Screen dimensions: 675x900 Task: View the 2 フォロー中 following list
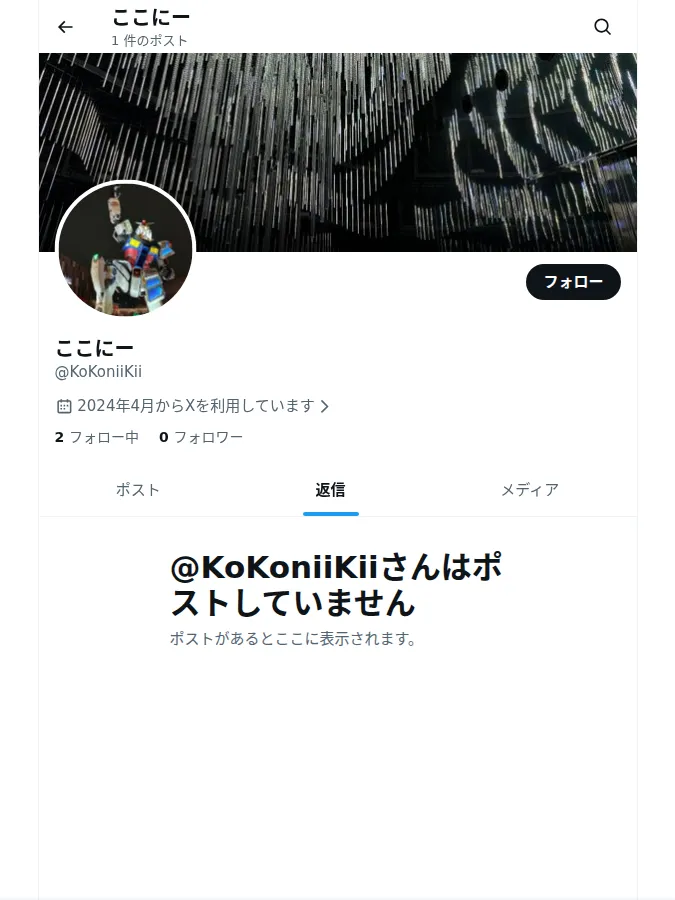[x=96, y=437]
